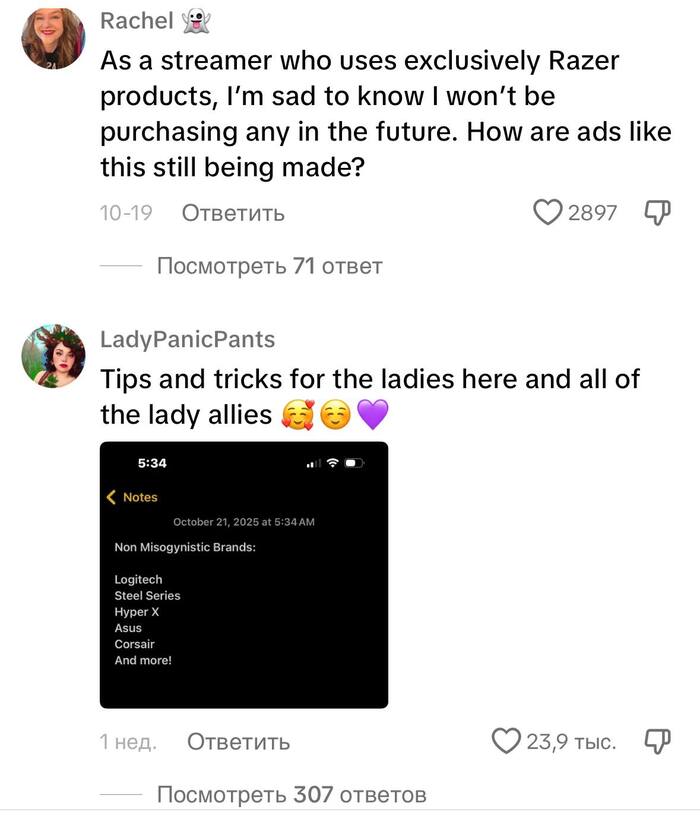
Task: Like LadyPanicPants' comment
Action: coord(507,741)
